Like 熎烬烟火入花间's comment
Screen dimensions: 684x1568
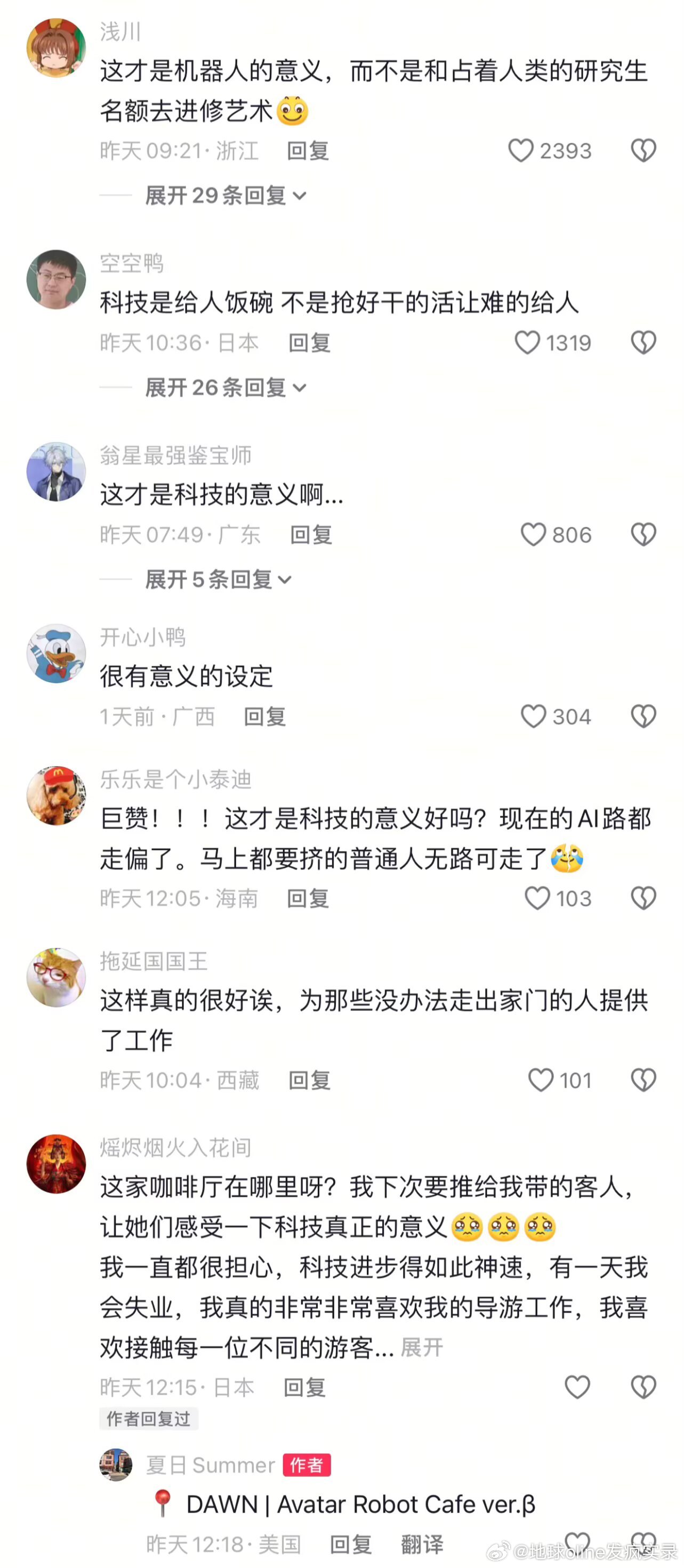tap(577, 1387)
